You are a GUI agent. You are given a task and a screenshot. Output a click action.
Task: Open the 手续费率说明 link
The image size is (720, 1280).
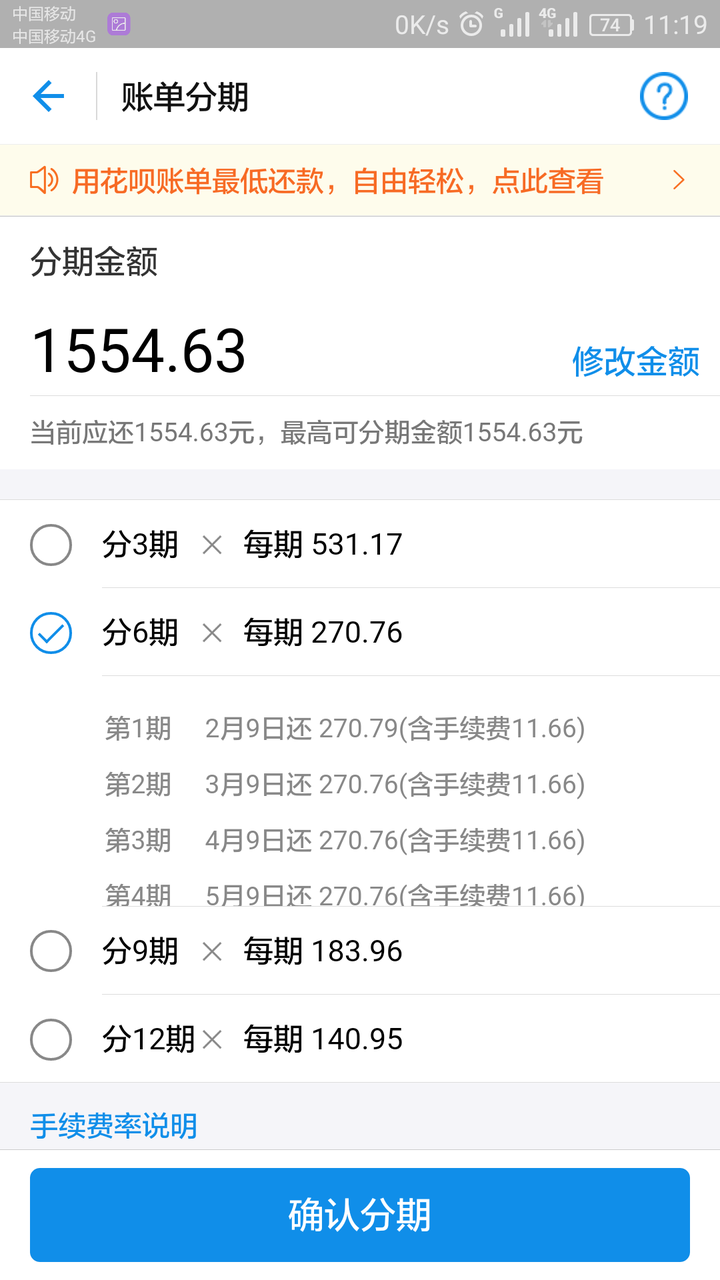(x=114, y=1126)
